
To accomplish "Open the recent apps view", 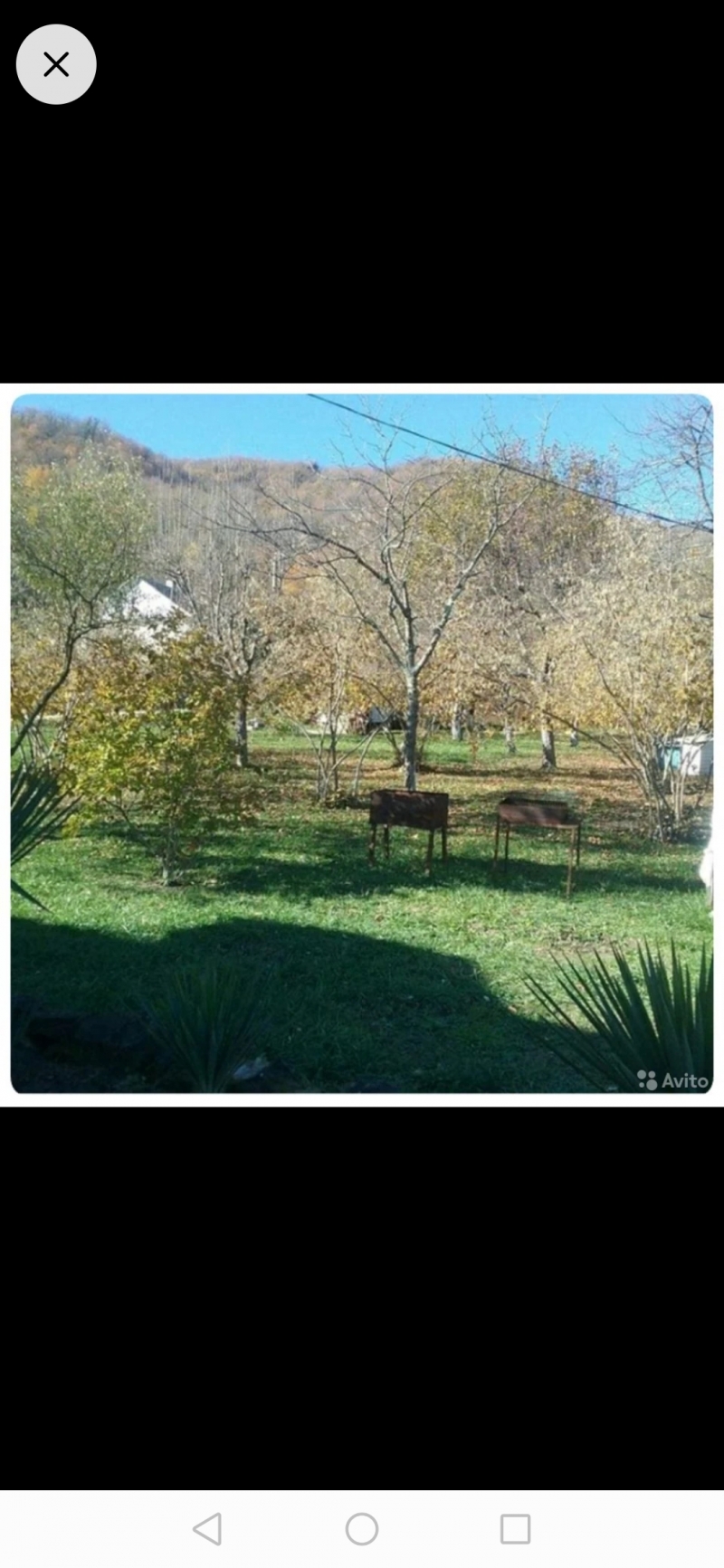I will coord(515,1528).
